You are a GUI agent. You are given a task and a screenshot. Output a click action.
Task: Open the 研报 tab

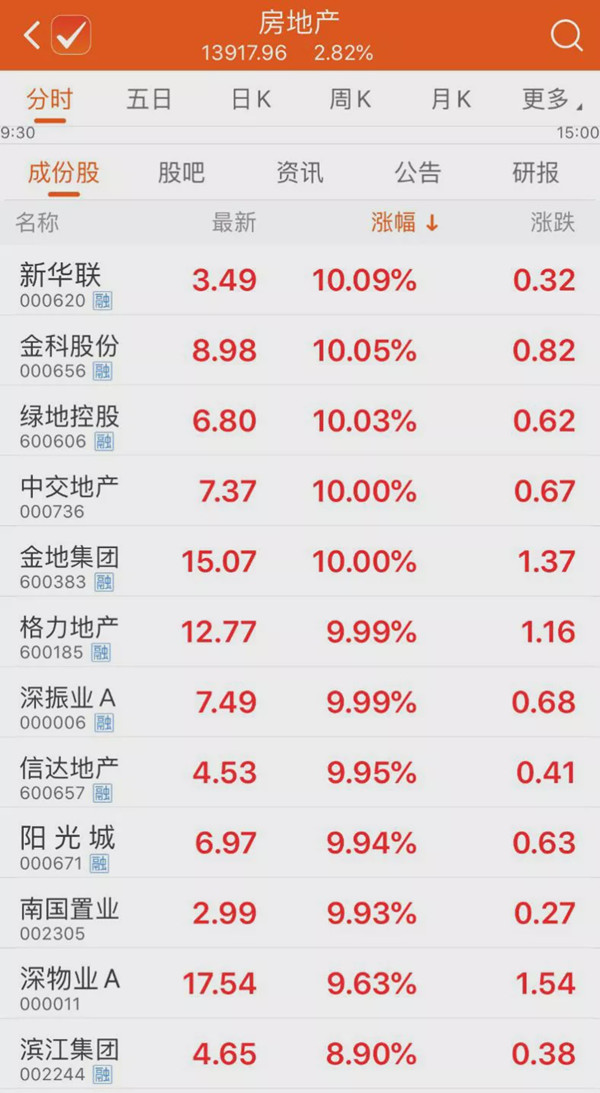(536, 172)
